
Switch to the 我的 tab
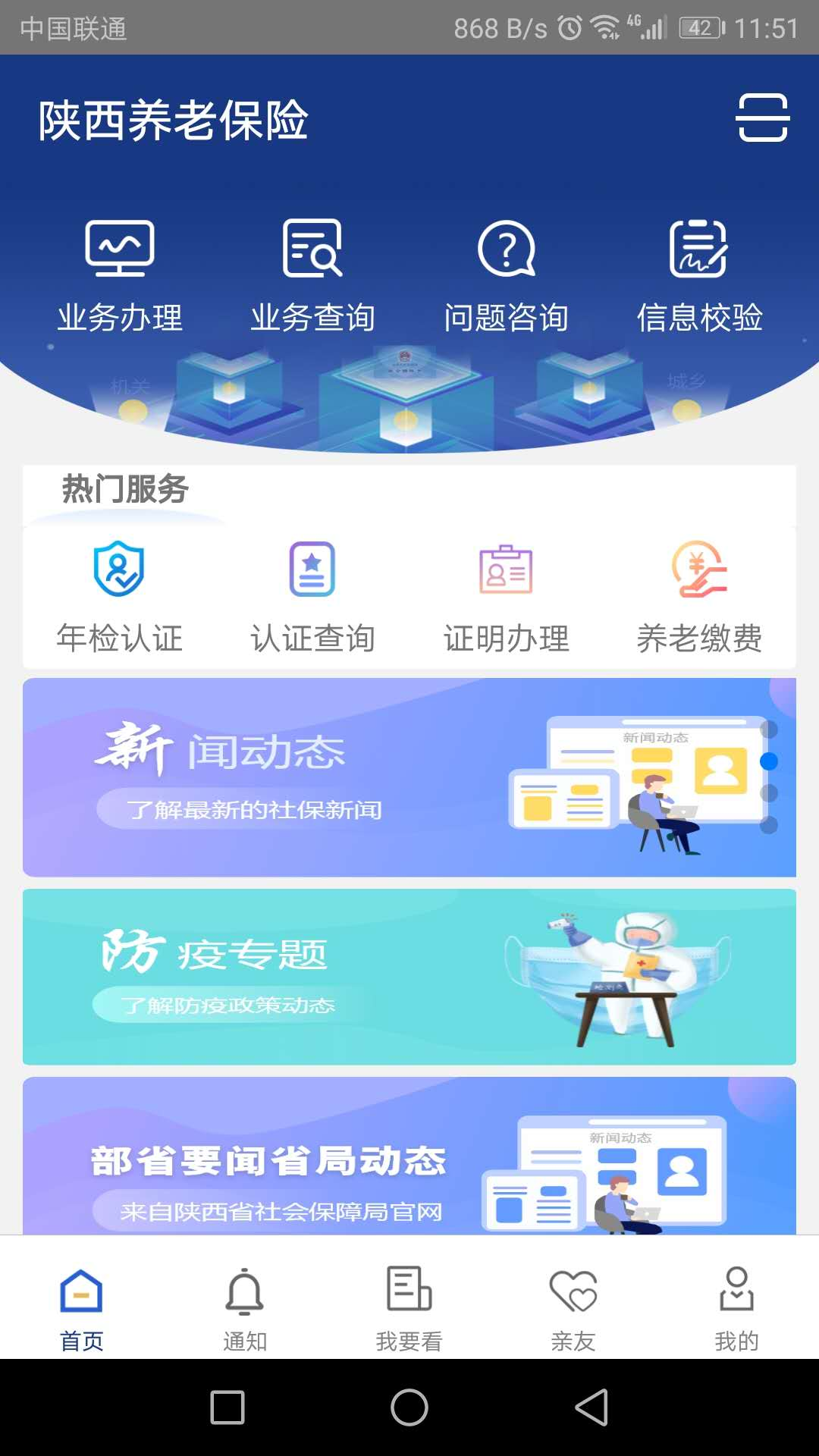click(736, 1308)
